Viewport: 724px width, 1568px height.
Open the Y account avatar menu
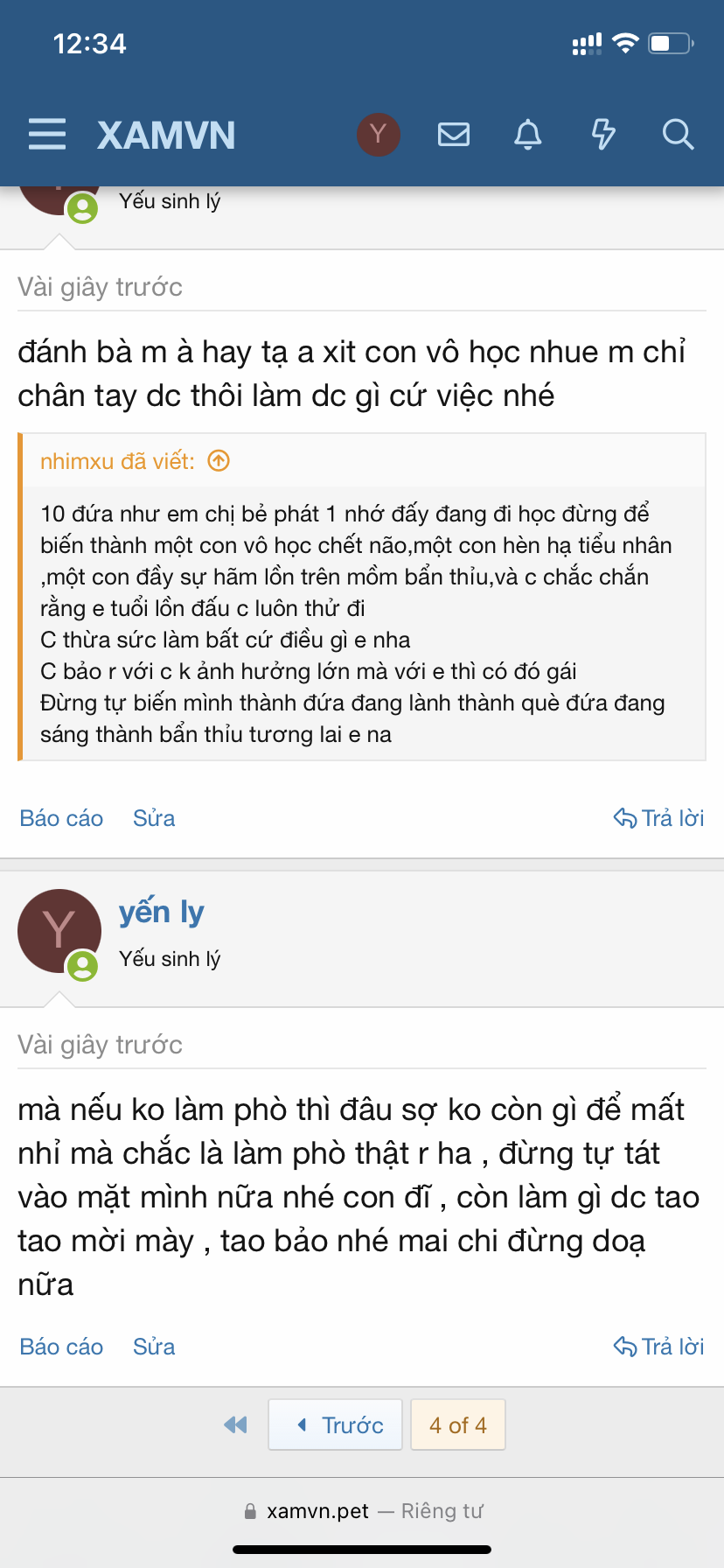[x=378, y=135]
